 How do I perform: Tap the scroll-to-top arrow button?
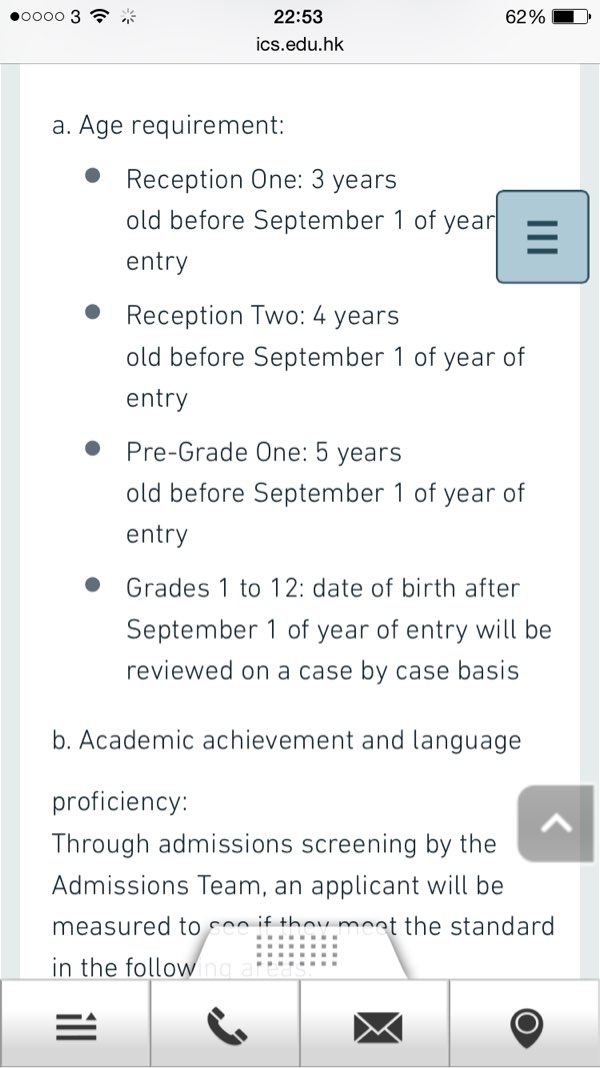click(x=556, y=823)
